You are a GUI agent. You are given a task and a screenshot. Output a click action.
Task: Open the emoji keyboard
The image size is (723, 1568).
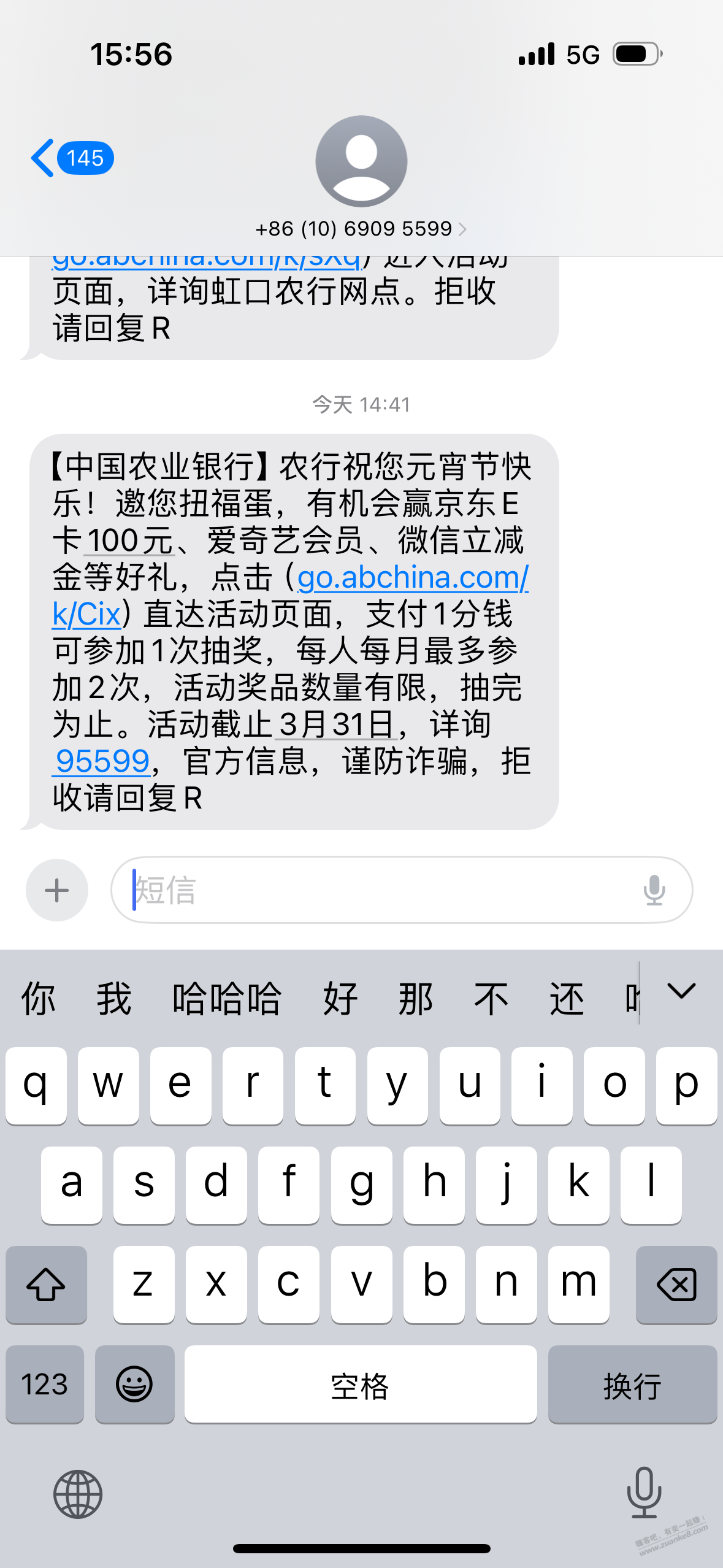[134, 1385]
